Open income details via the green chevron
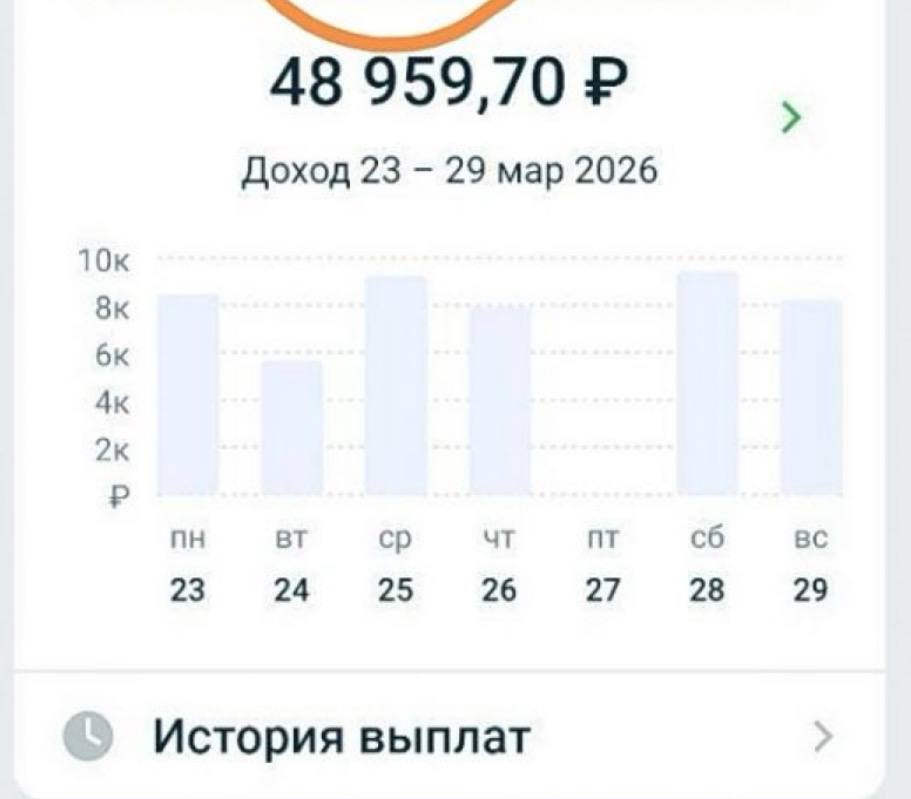The width and height of the screenshot is (911, 799). pos(791,117)
